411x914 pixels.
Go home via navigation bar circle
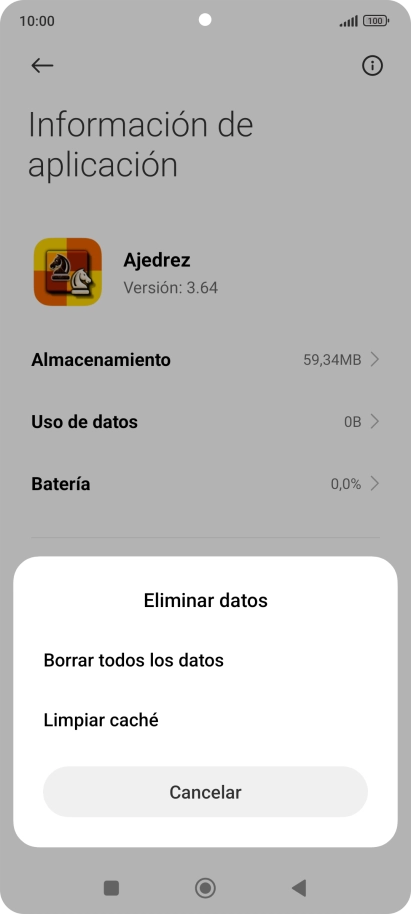point(205,888)
